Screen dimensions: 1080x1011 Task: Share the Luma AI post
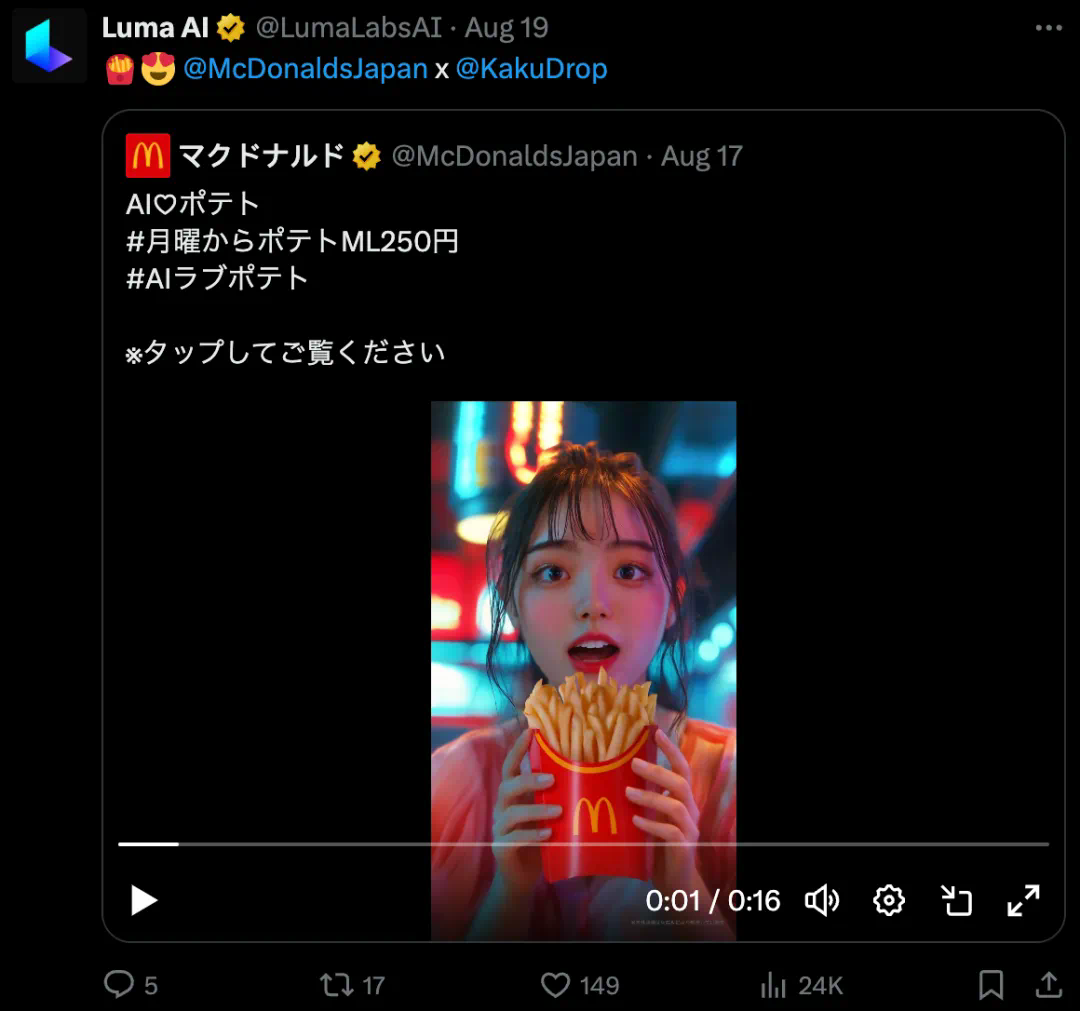click(x=1049, y=985)
